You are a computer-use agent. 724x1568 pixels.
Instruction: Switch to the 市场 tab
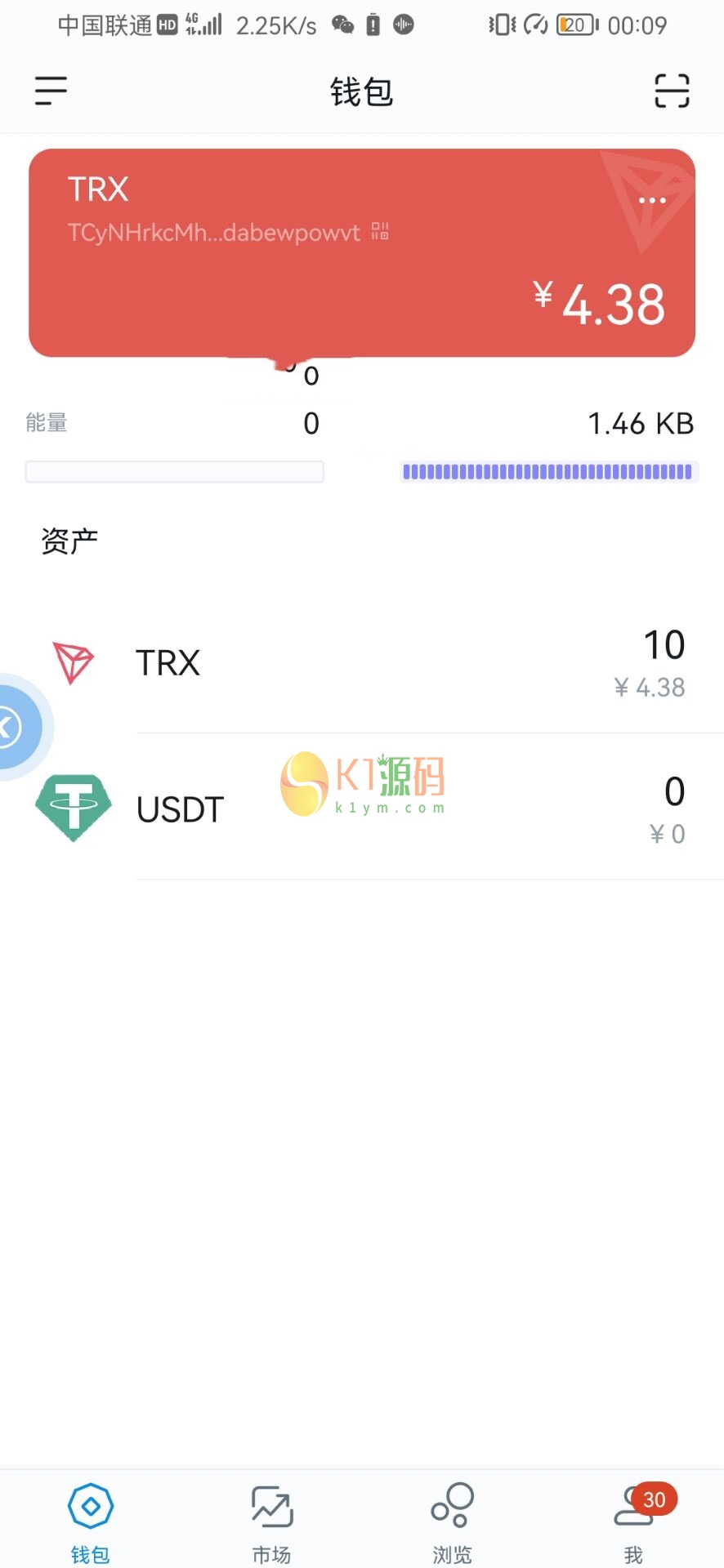[271, 1521]
